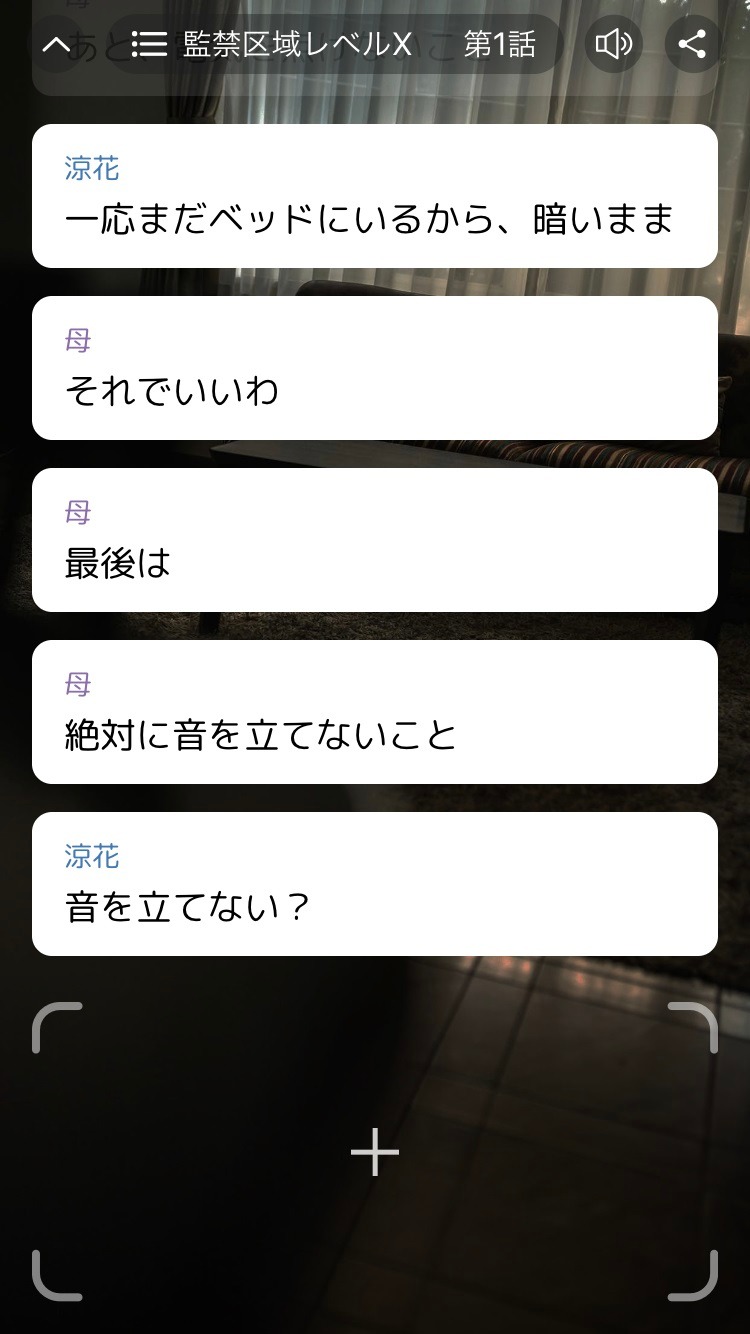750x1334 pixels.
Task: Toggle the sound speaker icon
Action: pyautogui.click(x=613, y=44)
